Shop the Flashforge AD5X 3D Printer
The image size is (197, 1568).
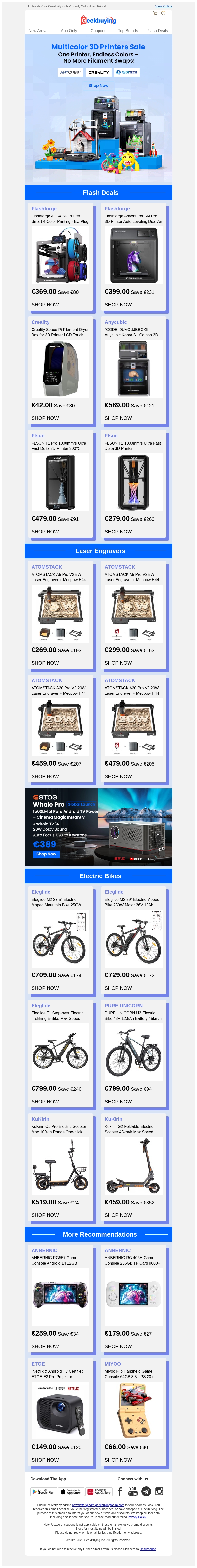(x=46, y=304)
